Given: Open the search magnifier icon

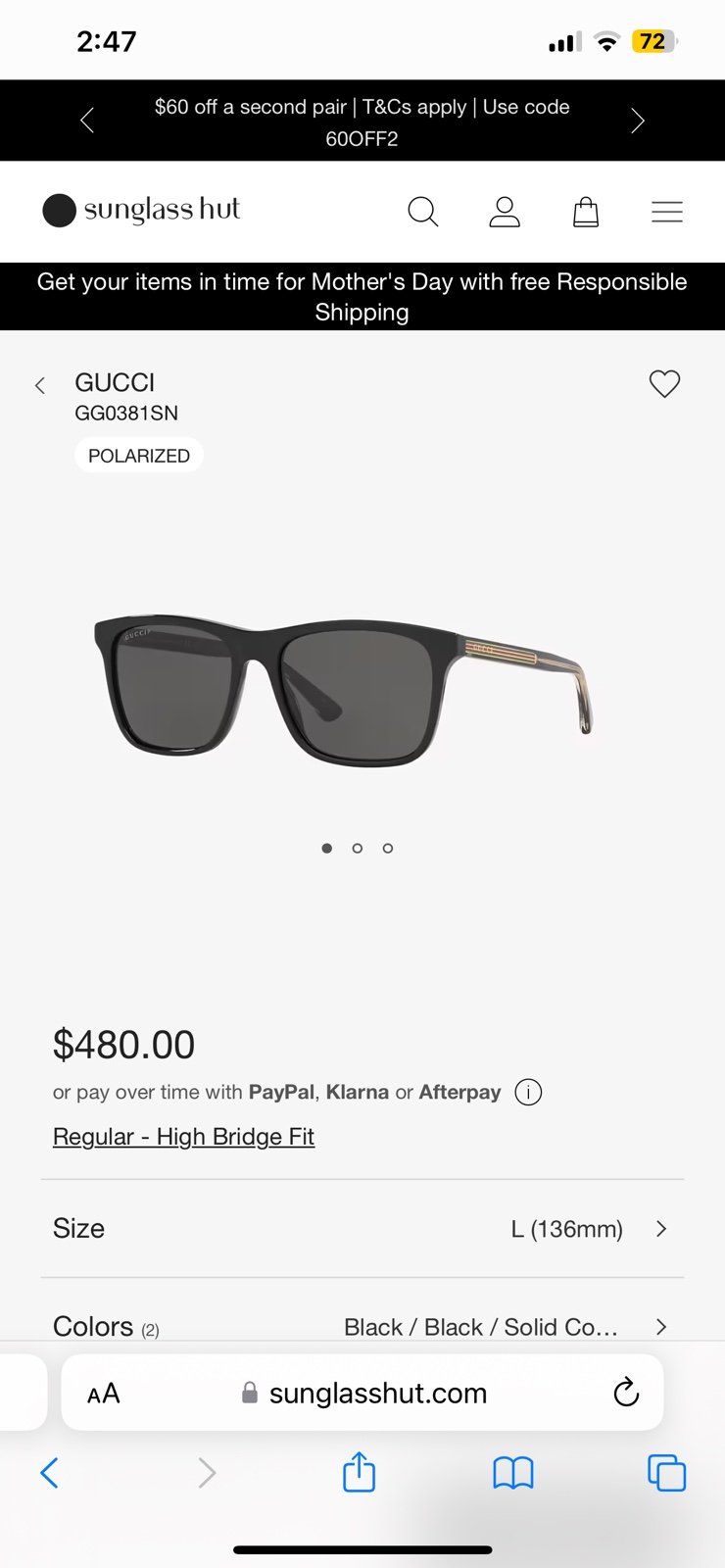Looking at the screenshot, I should 422,212.
